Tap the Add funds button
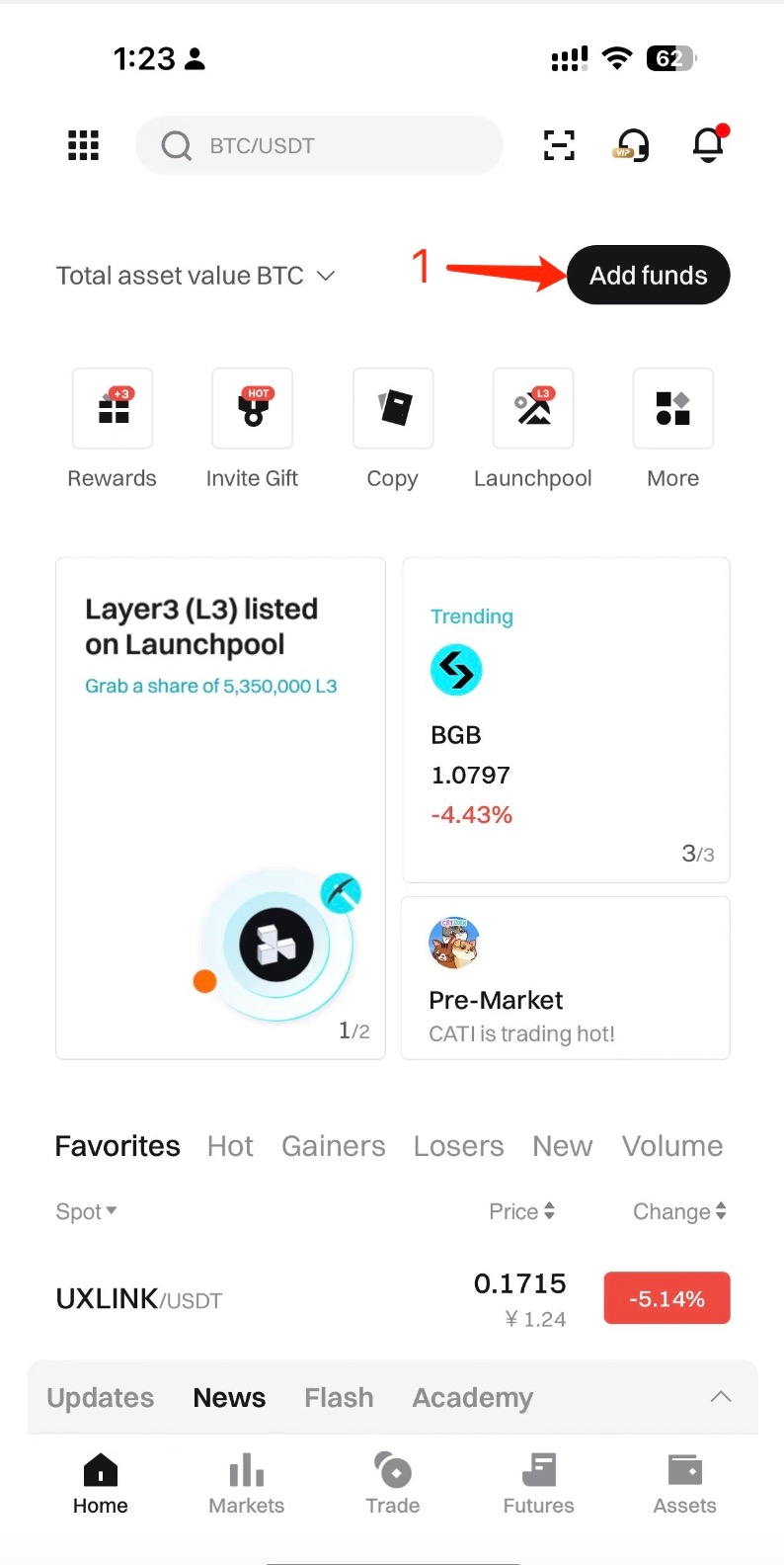The image size is (784, 1565). click(648, 276)
